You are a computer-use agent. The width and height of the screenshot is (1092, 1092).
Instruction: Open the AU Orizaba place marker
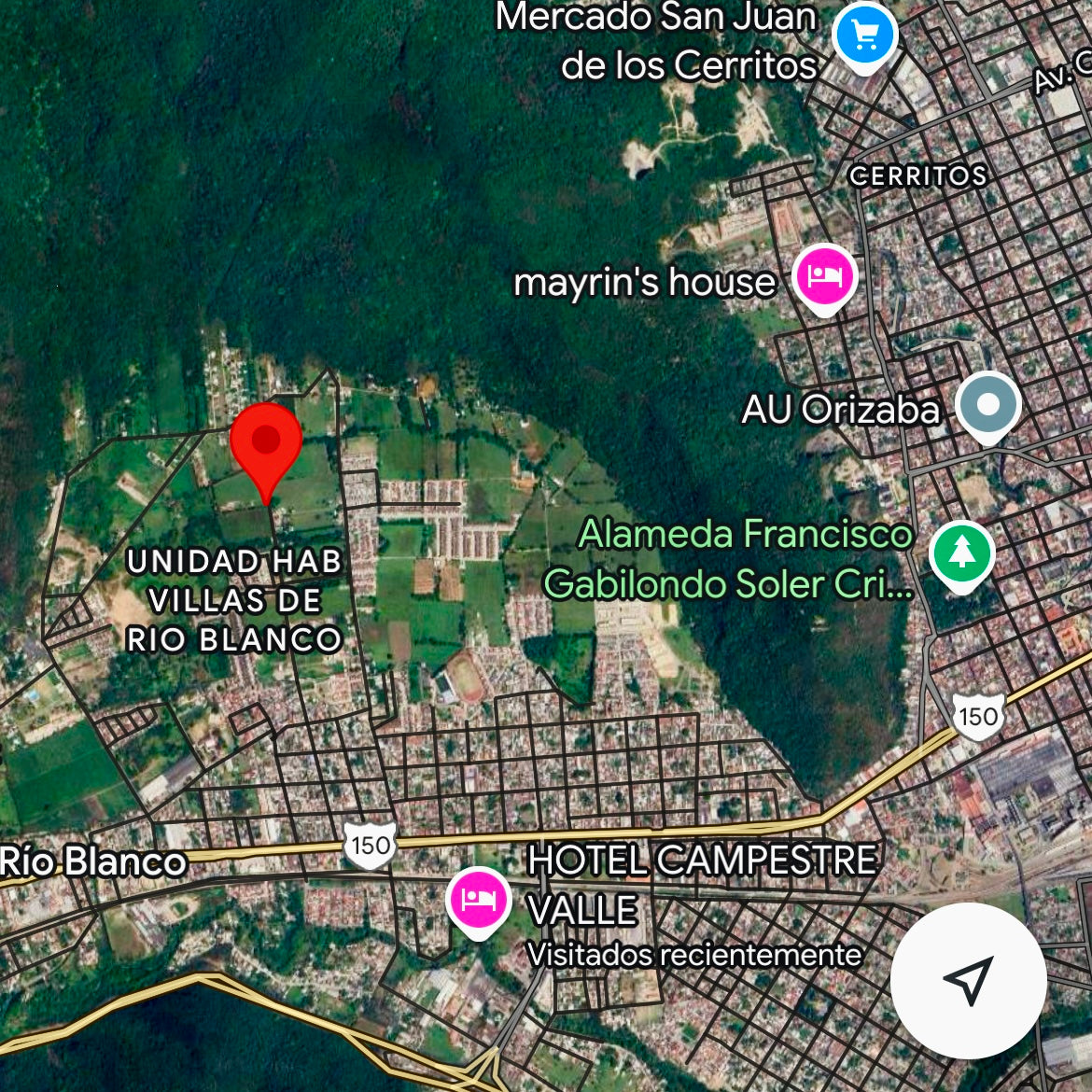[988, 406]
